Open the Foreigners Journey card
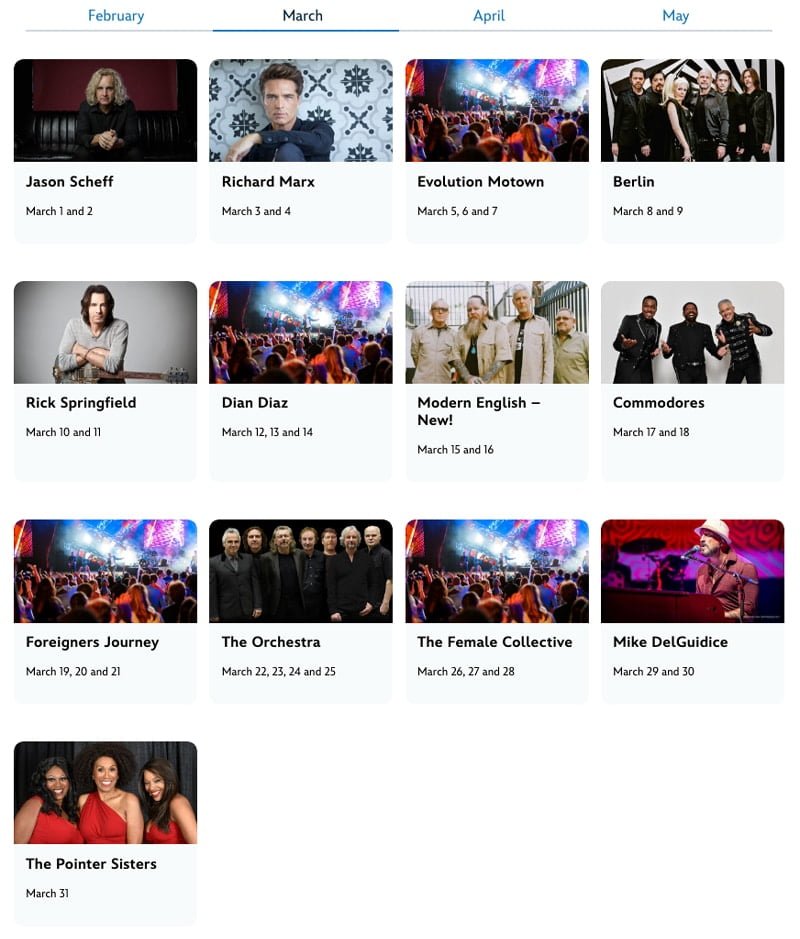 105,610
